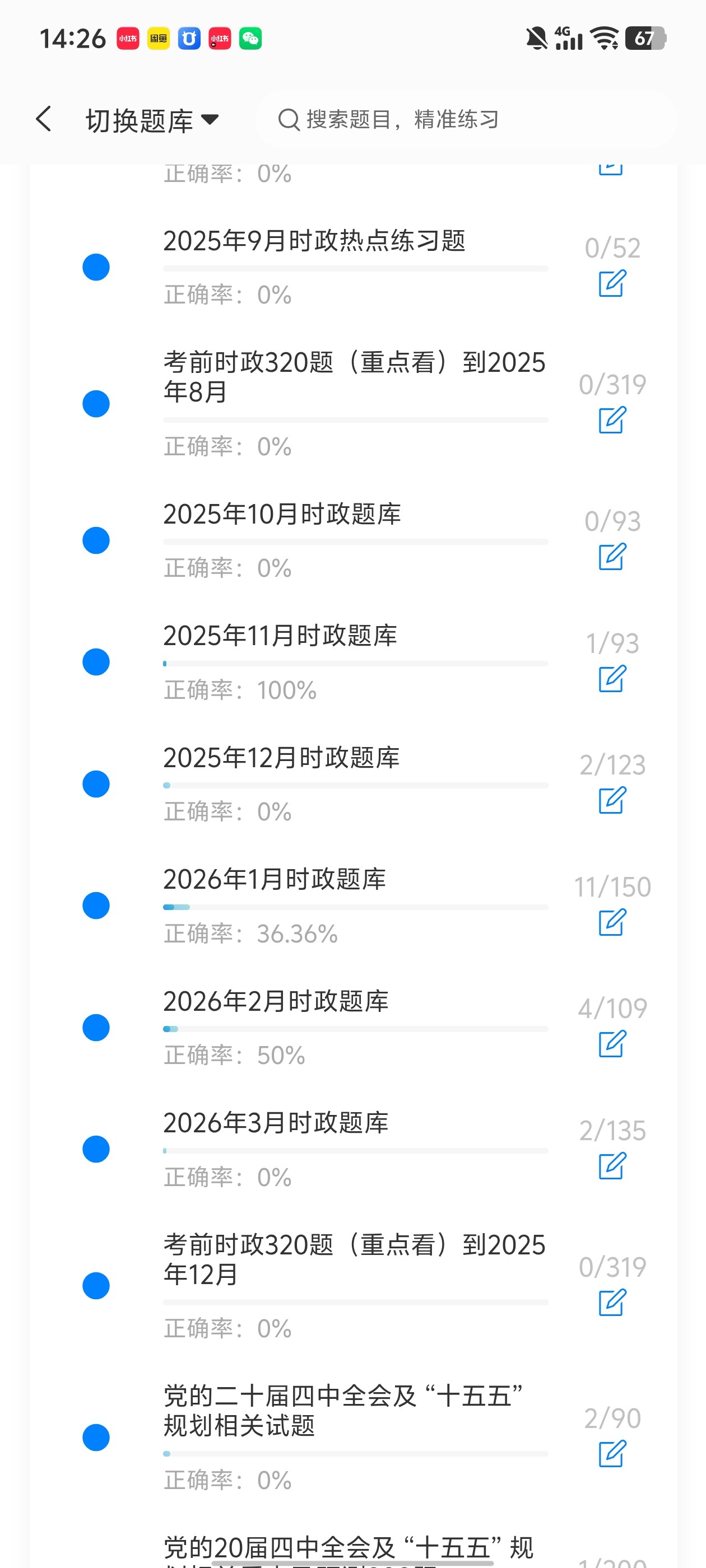Tap edit icon for 党的二十届四中全会 试题
The height and width of the screenshot is (1568, 706).
point(612,1454)
